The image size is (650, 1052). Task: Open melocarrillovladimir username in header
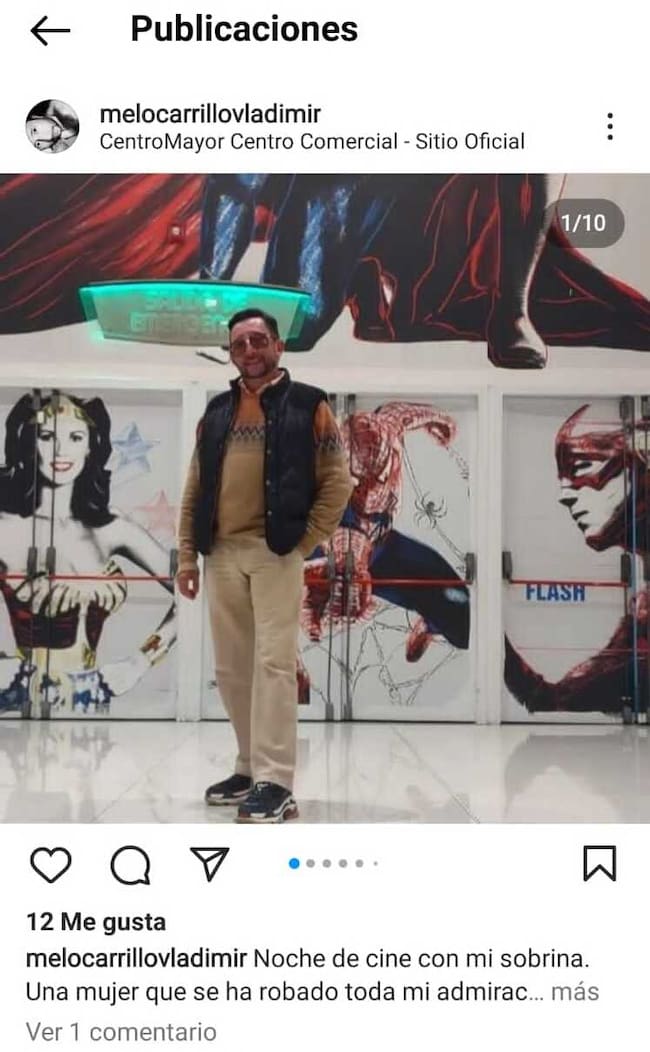(210, 114)
